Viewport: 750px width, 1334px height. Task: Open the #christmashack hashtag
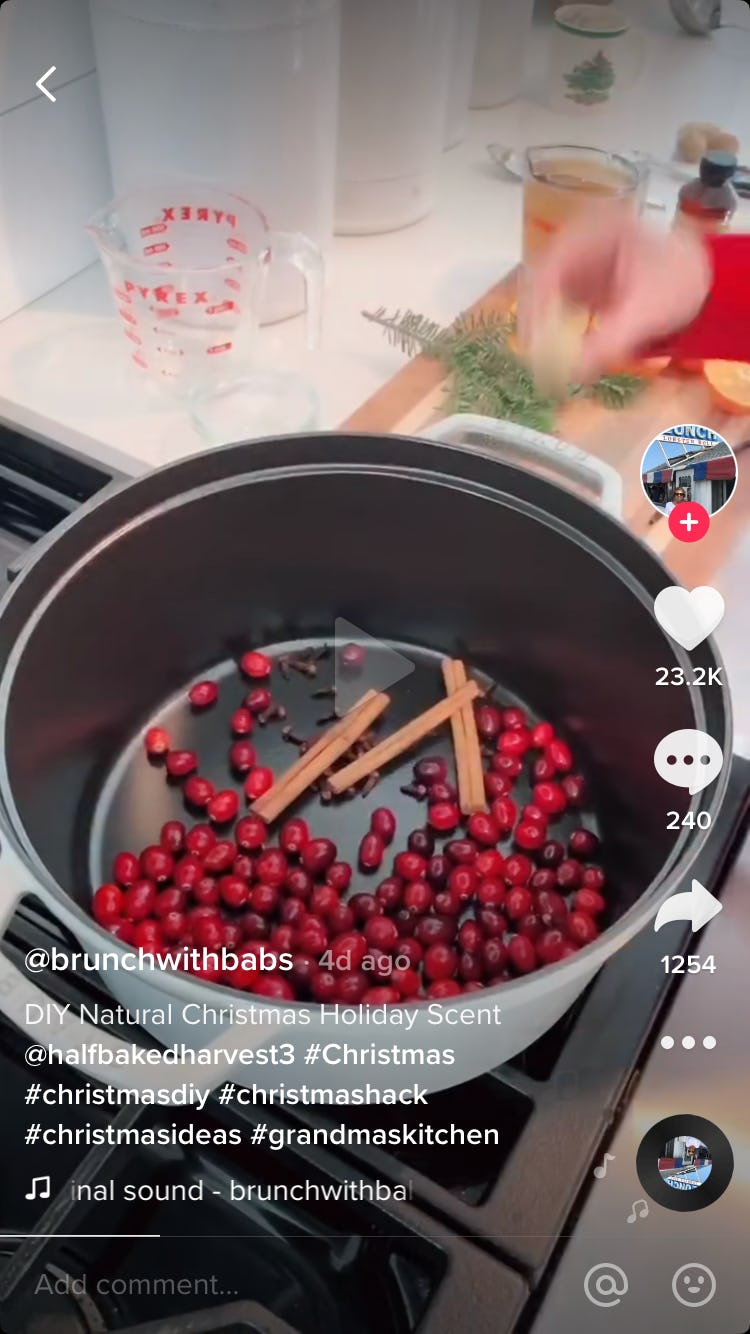pos(323,1095)
